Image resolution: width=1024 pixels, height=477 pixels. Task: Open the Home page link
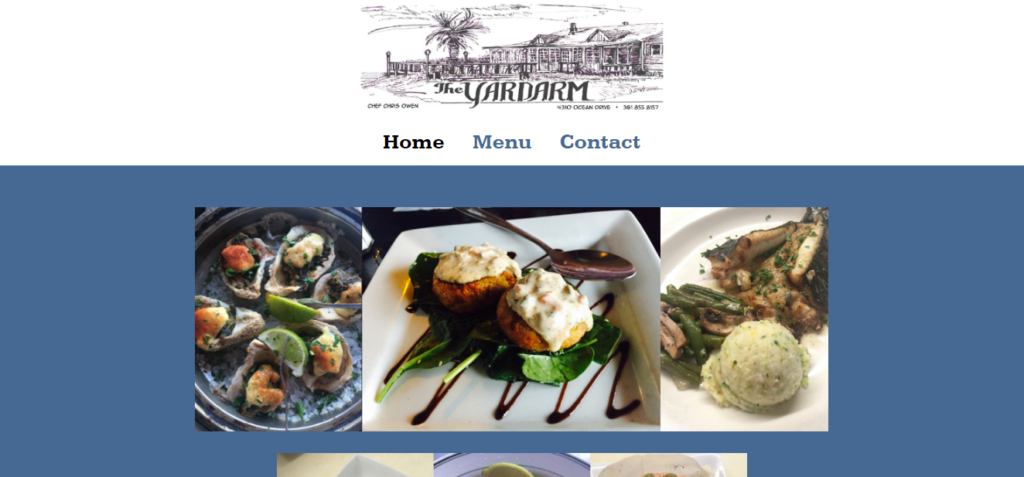pos(413,142)
